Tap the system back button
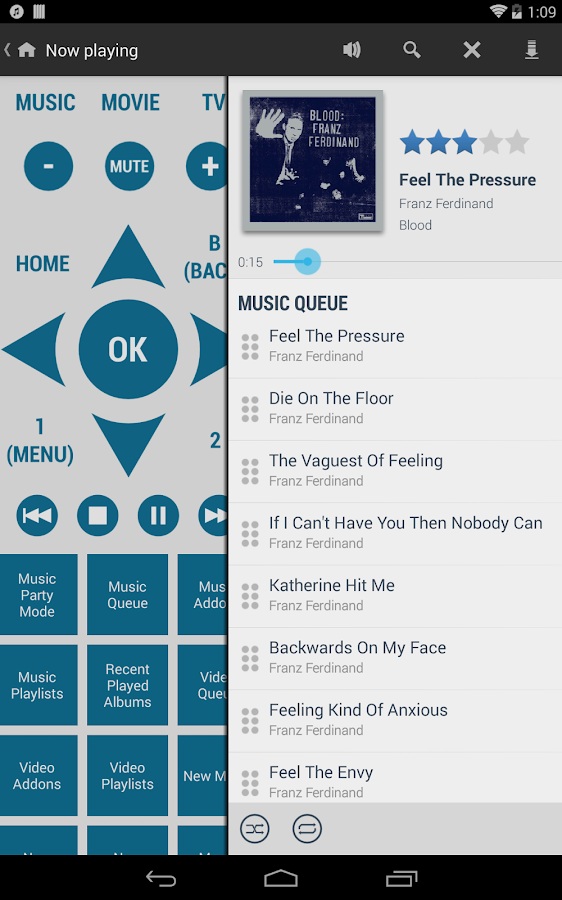This screenshot has width=562, height=900. 161,878
